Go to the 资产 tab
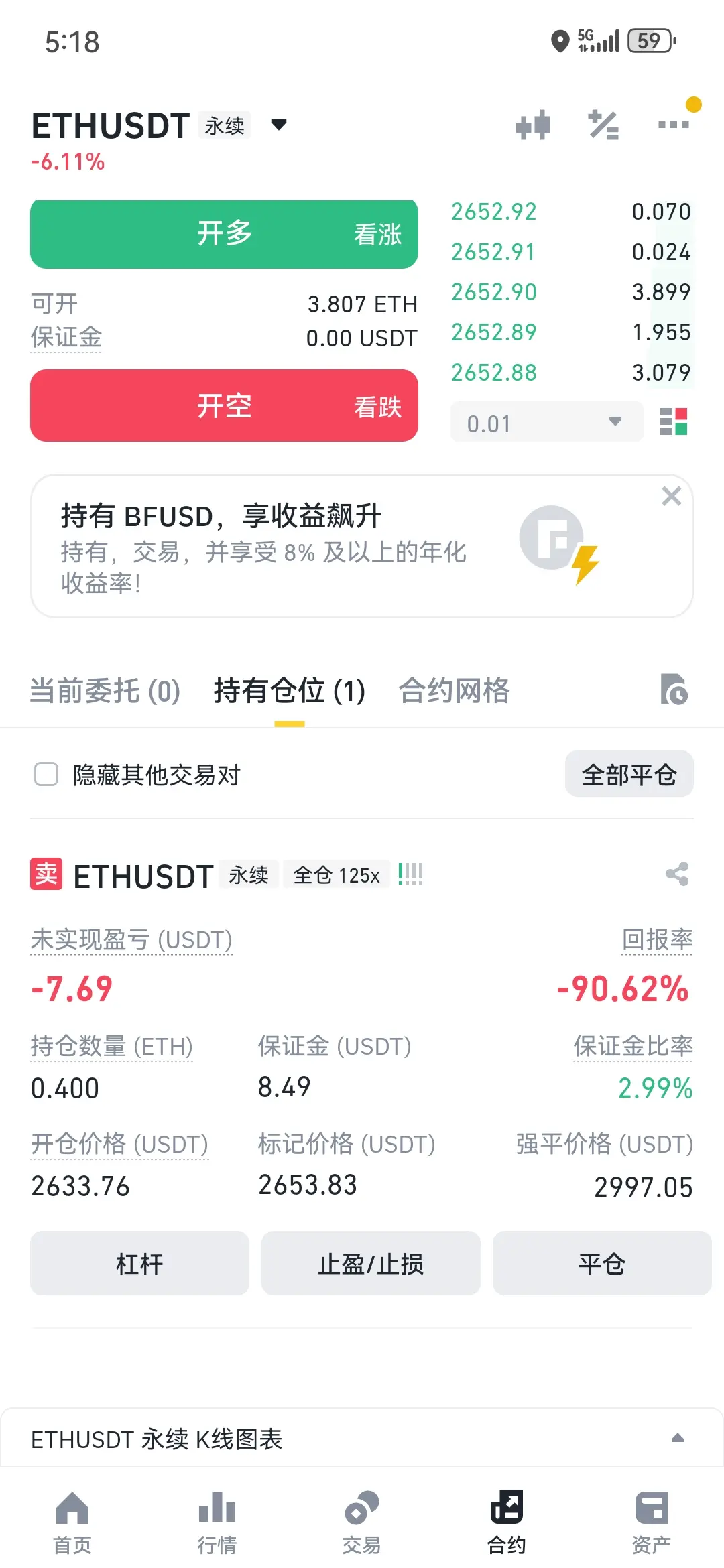Image resolution: width=724 pixels, height=1568 pixels. click(651, 1522)
